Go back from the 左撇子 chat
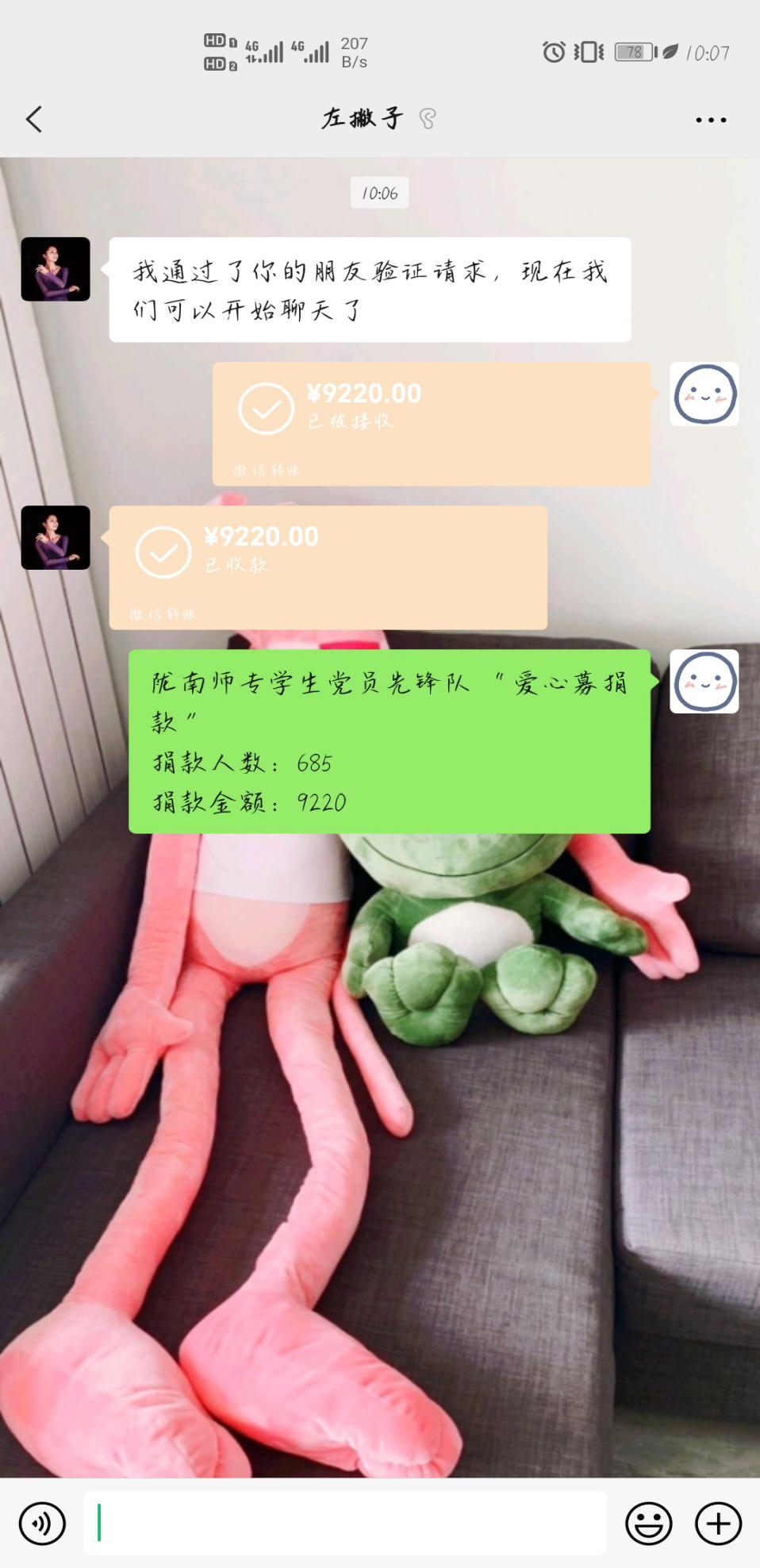 pyautogui.click(x=33, y=120)
